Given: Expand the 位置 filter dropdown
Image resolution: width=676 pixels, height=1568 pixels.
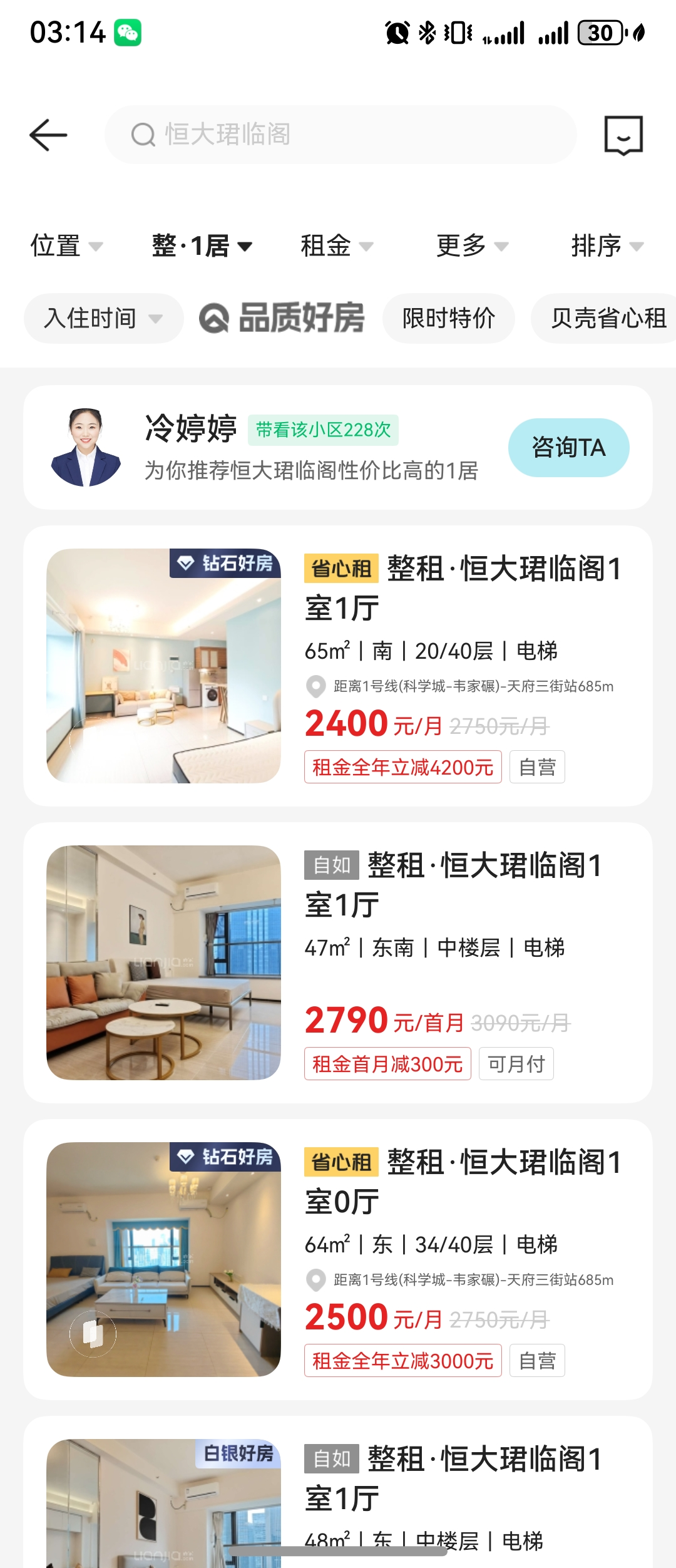Looking at the screenshot, I should coord(66,245).
